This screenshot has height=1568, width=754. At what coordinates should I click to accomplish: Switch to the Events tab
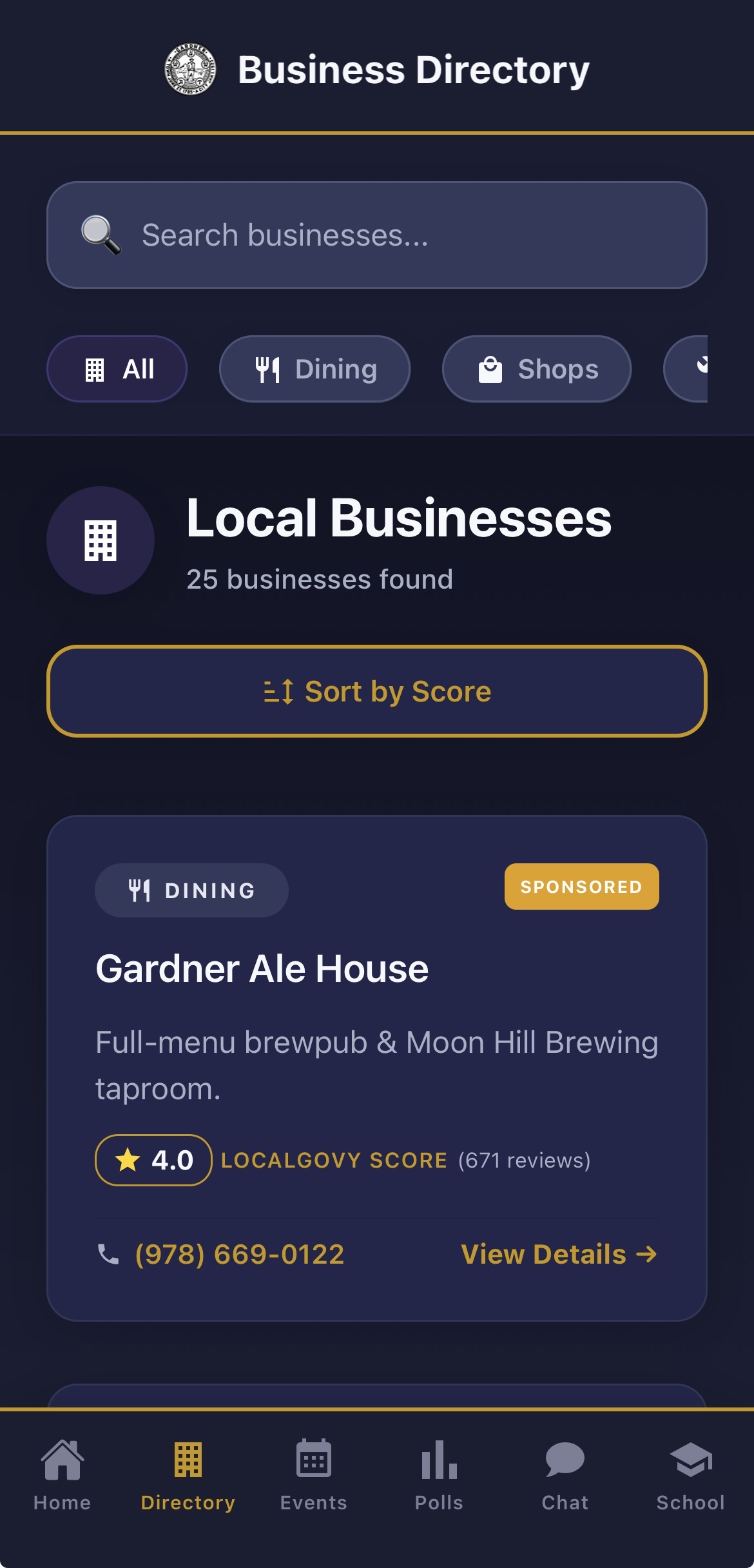314,1476
